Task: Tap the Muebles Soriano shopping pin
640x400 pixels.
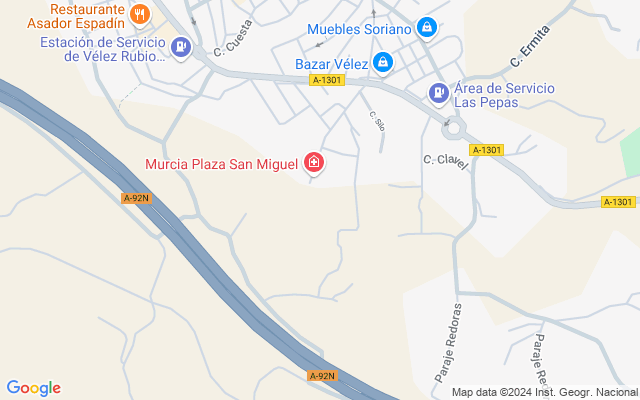Action: (x=427, y=29)
